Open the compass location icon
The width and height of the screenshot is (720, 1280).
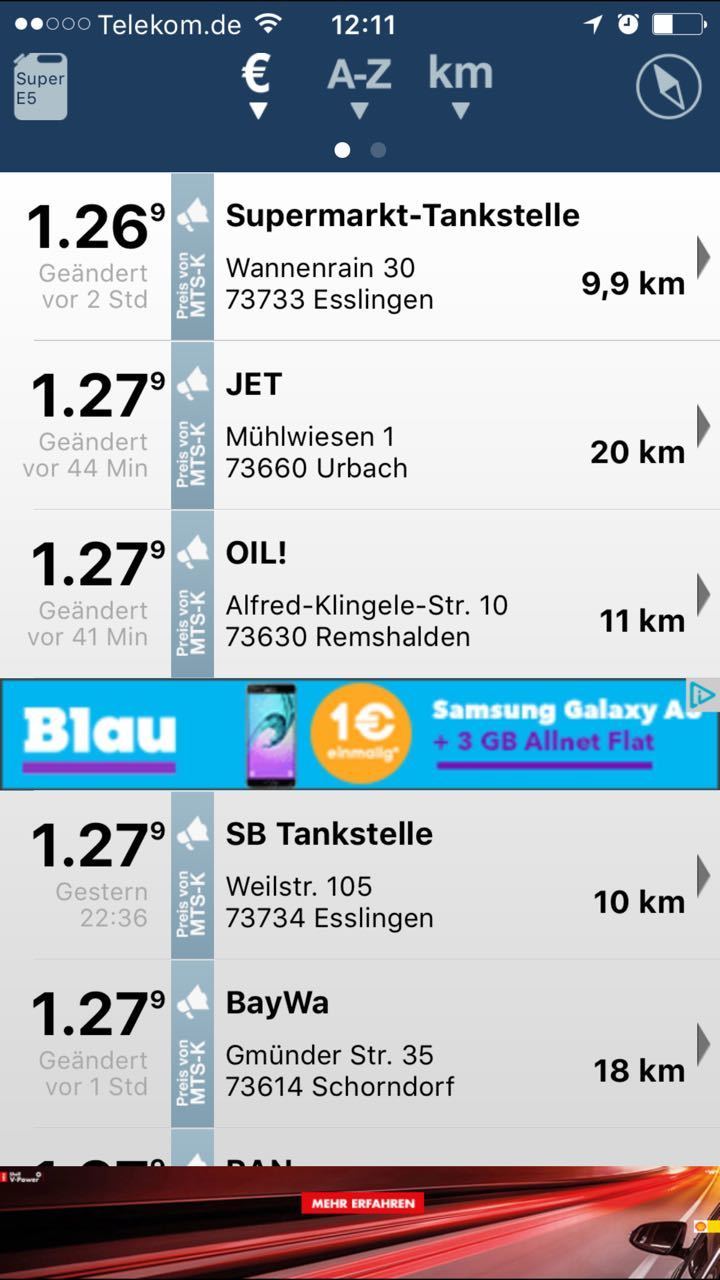pos(668,87)
